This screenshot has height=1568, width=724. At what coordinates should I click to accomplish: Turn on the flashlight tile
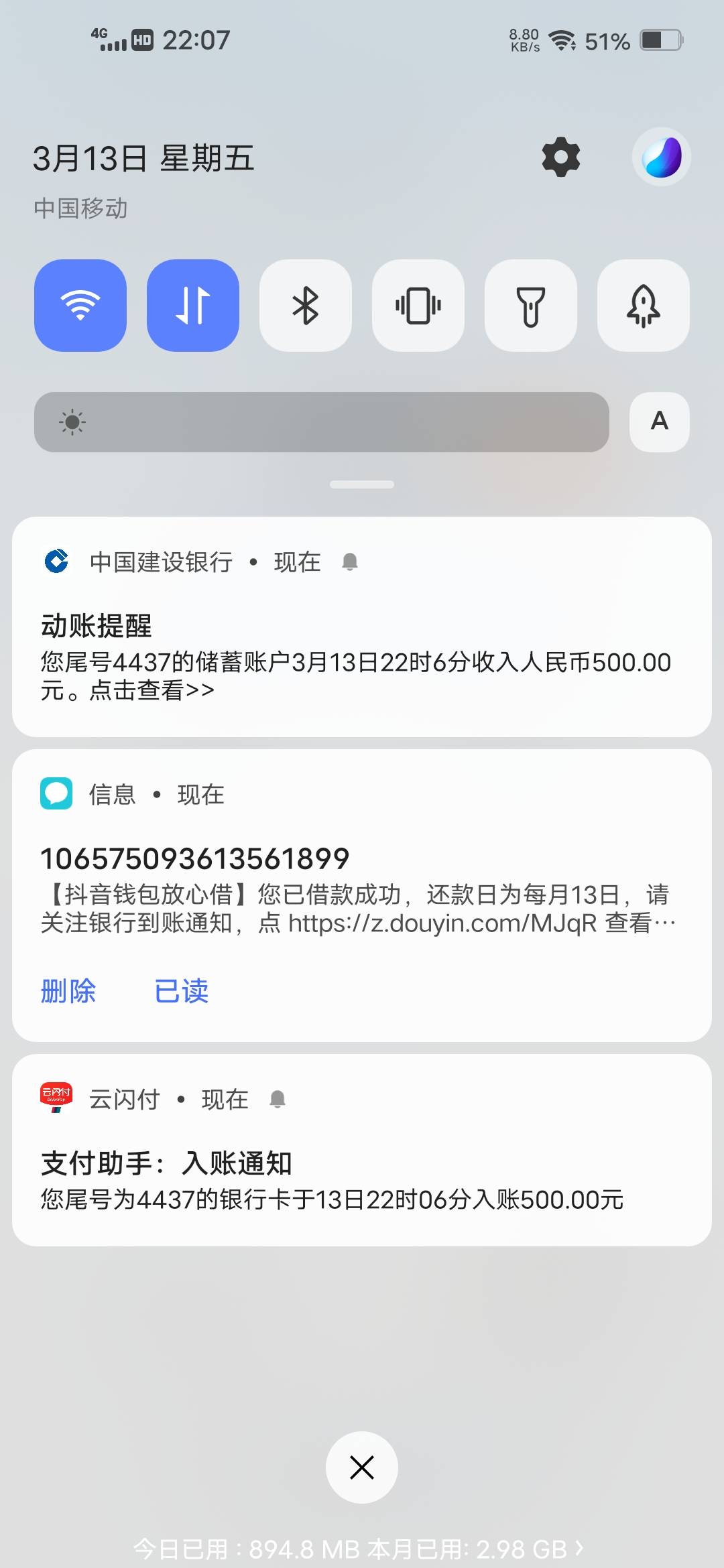tap(531, 306)
